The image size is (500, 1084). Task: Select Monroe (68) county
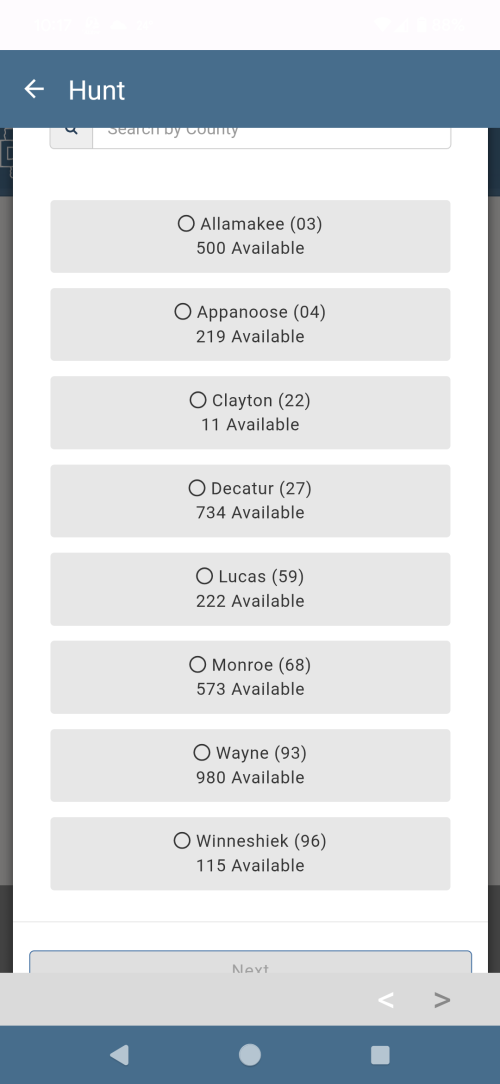(x=250, y=677)
